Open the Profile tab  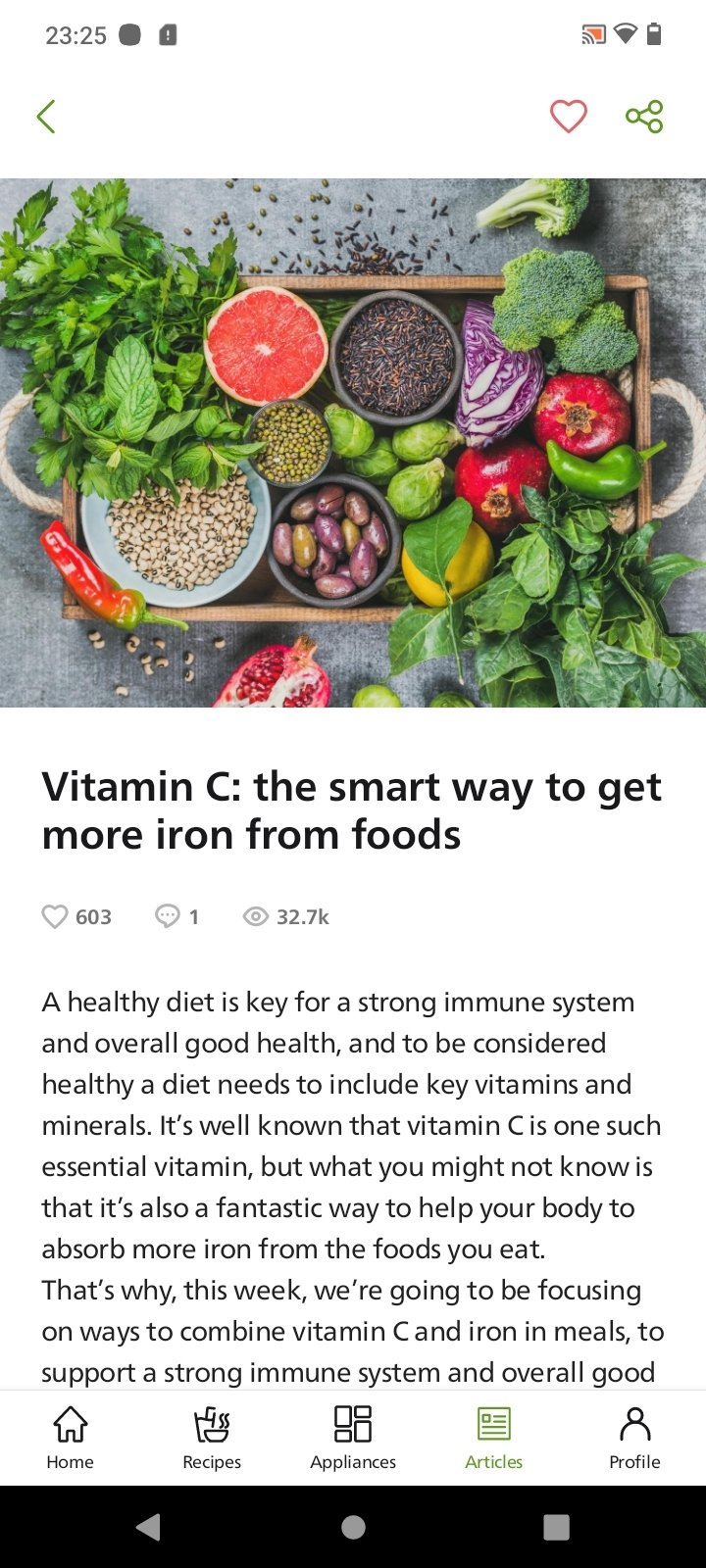(635, 1438)
